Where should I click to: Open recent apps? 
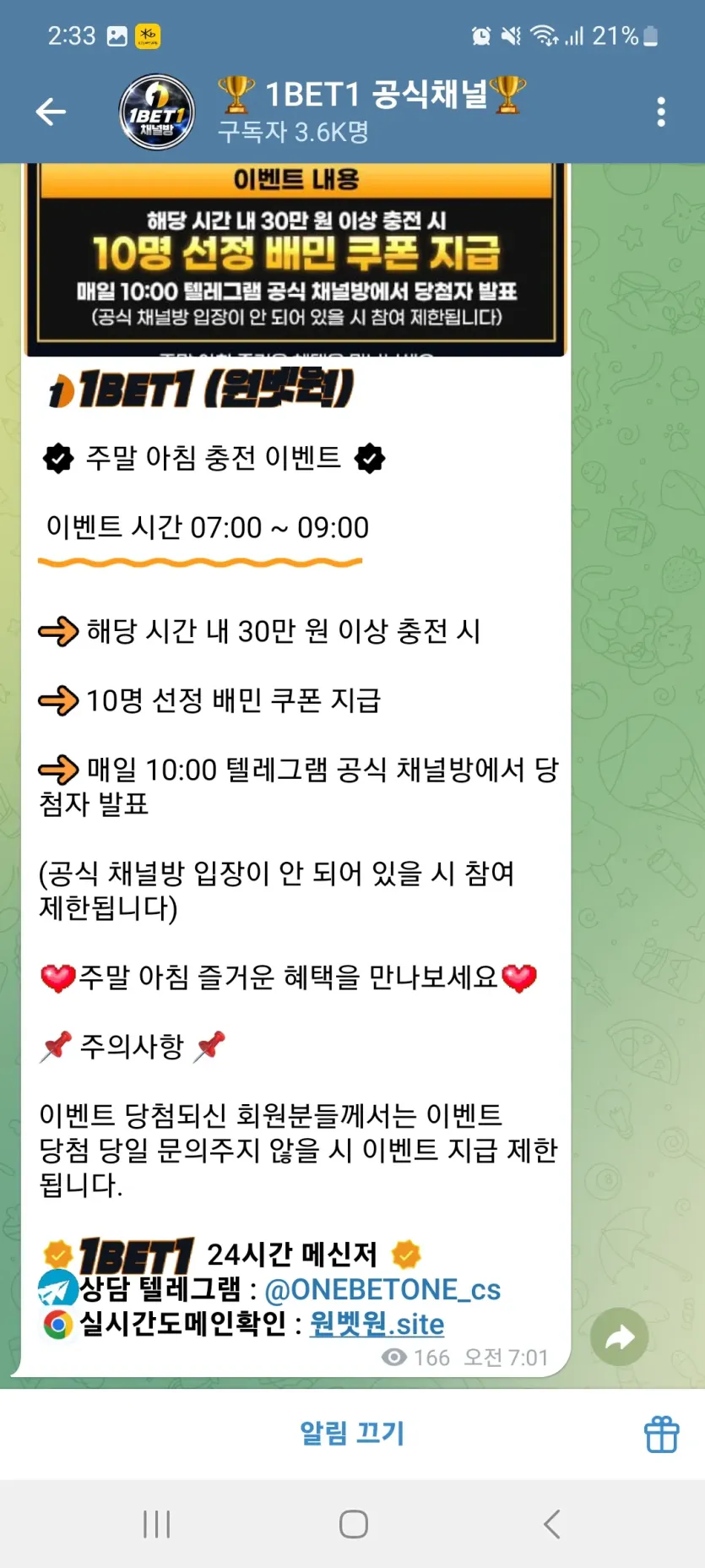(157, 1524)
